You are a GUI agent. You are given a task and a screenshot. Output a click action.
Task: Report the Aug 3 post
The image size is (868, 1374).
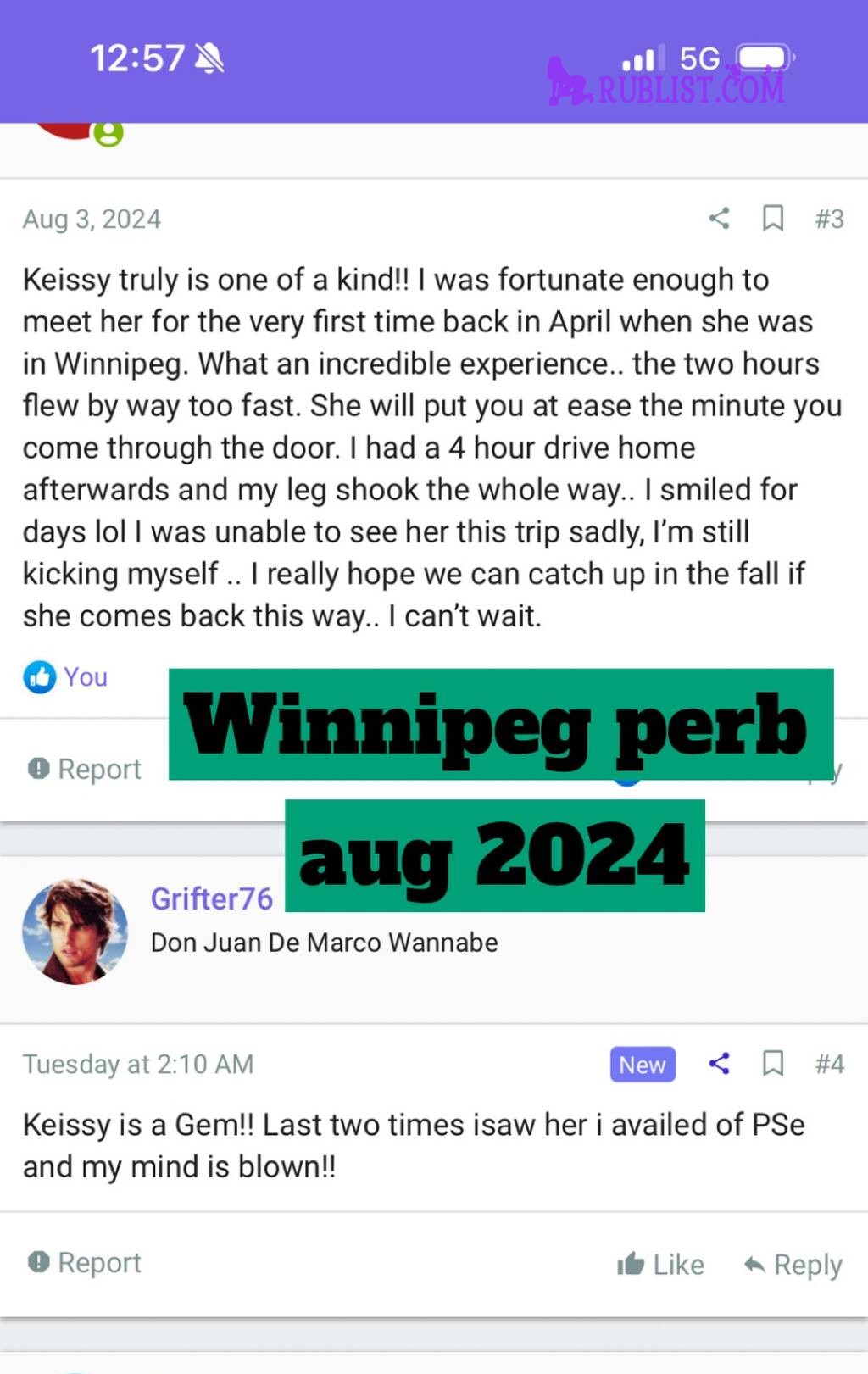[x=85, y=769]
